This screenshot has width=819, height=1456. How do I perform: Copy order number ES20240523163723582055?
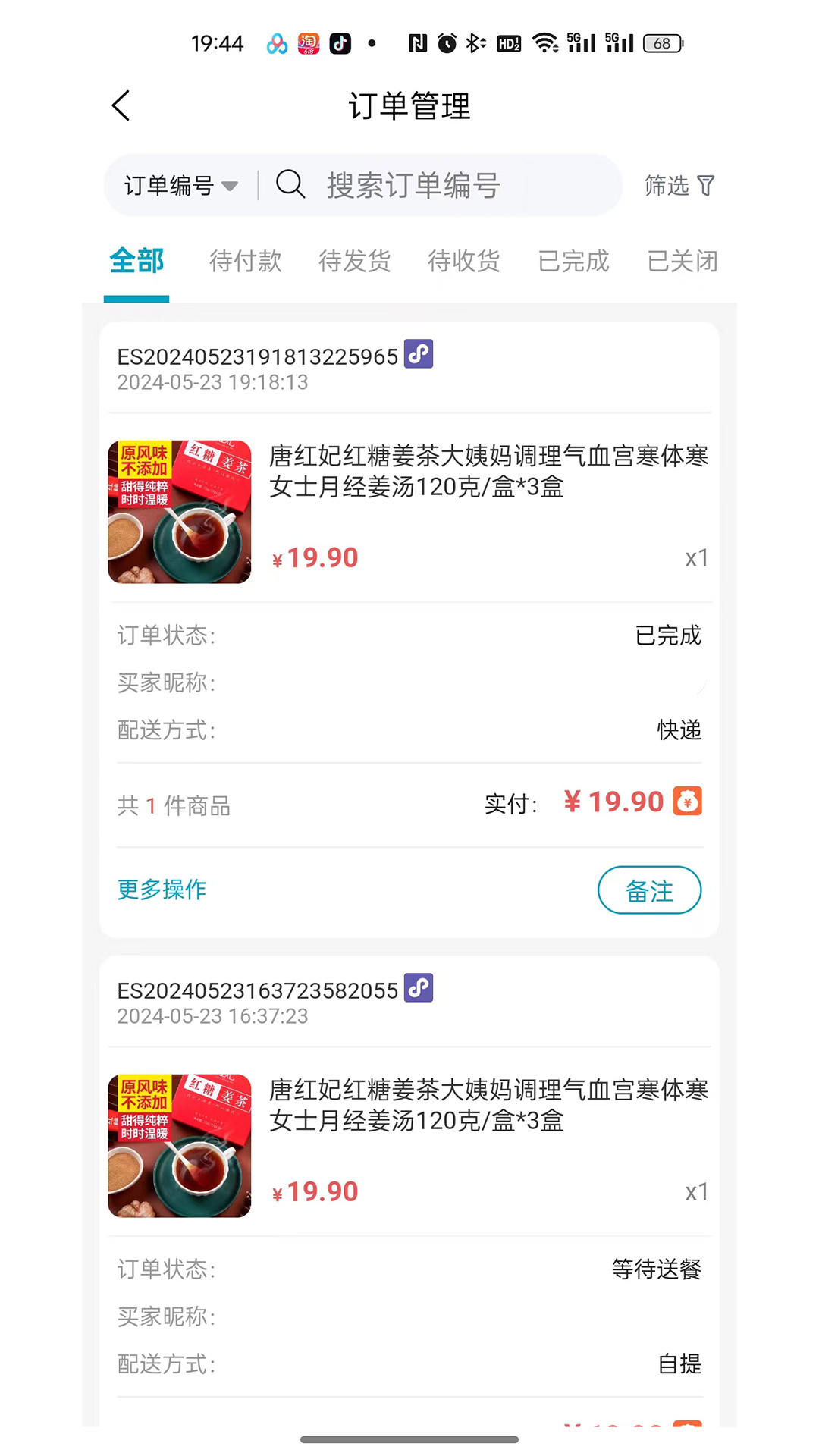pos(418,988)
